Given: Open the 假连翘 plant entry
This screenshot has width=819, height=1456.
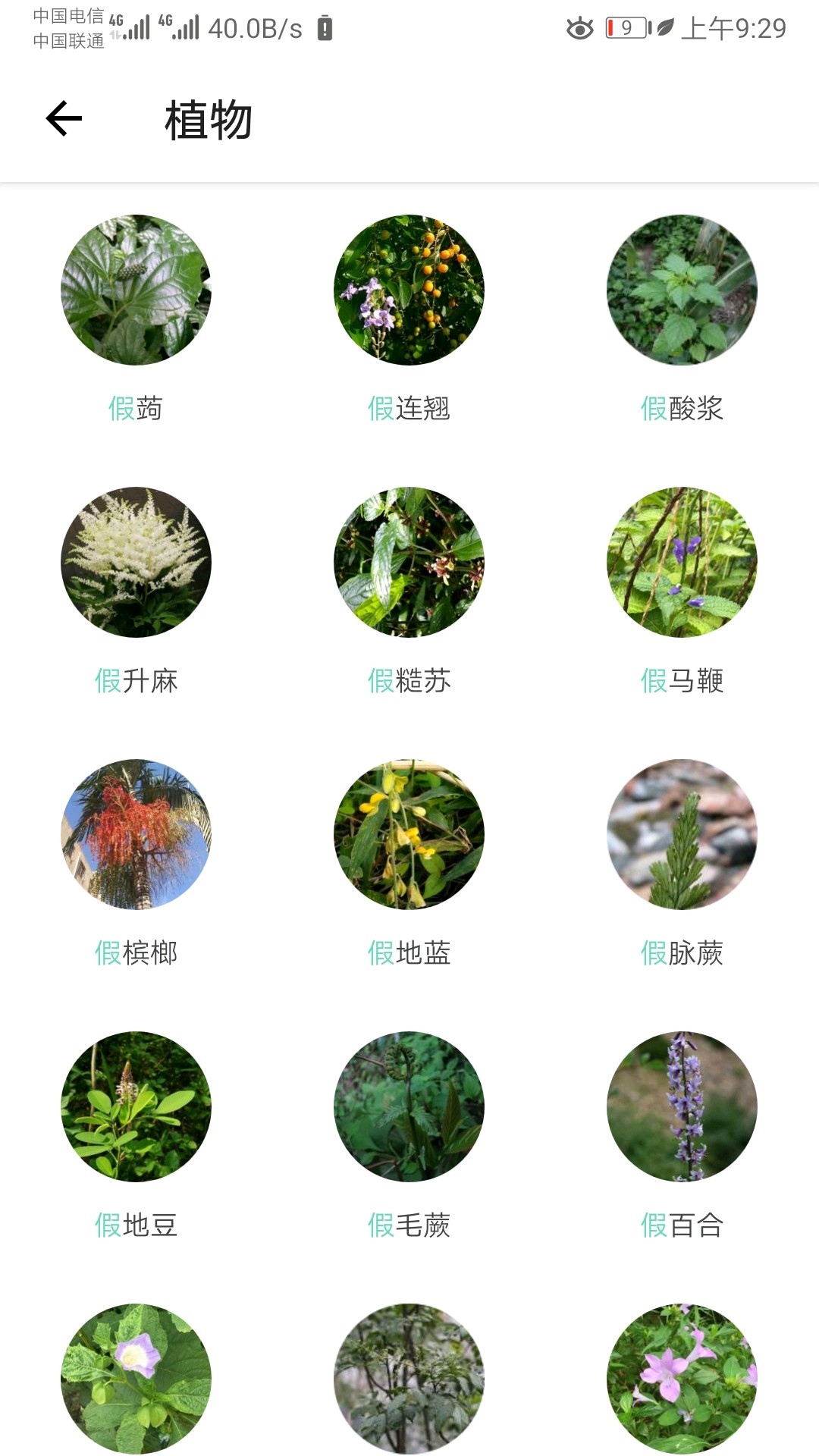Looking at the screenshot, I should click(409, 290).
